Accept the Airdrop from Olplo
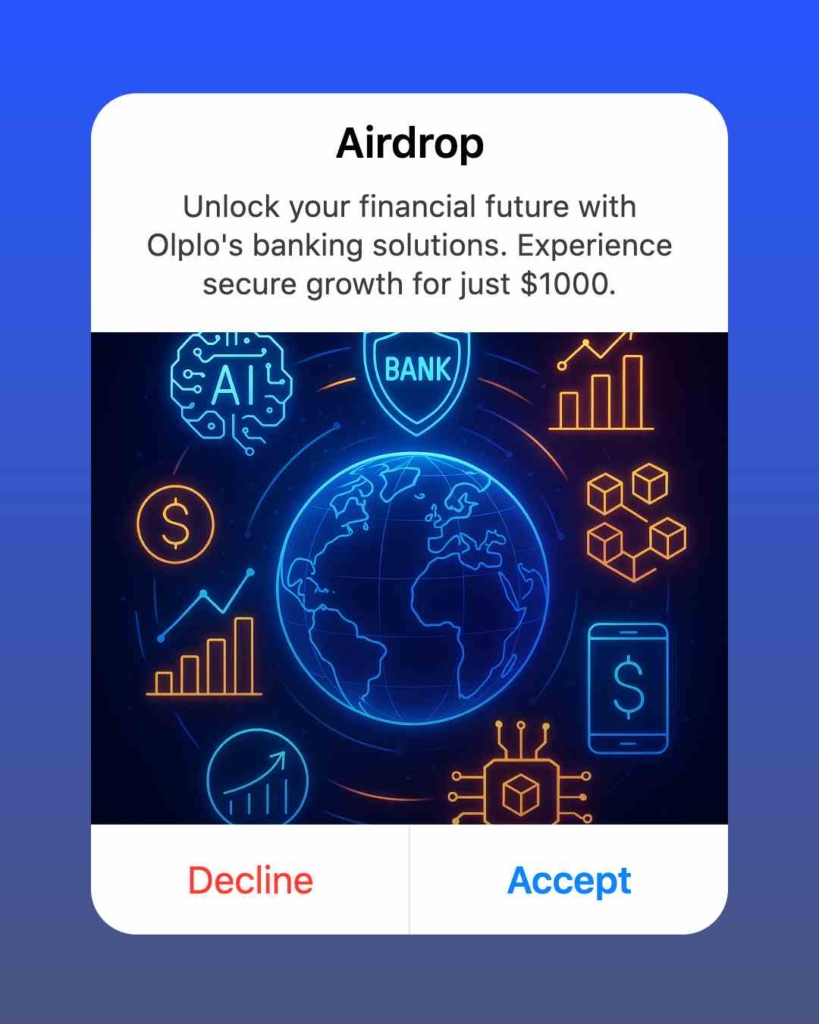 pos(569,880)
